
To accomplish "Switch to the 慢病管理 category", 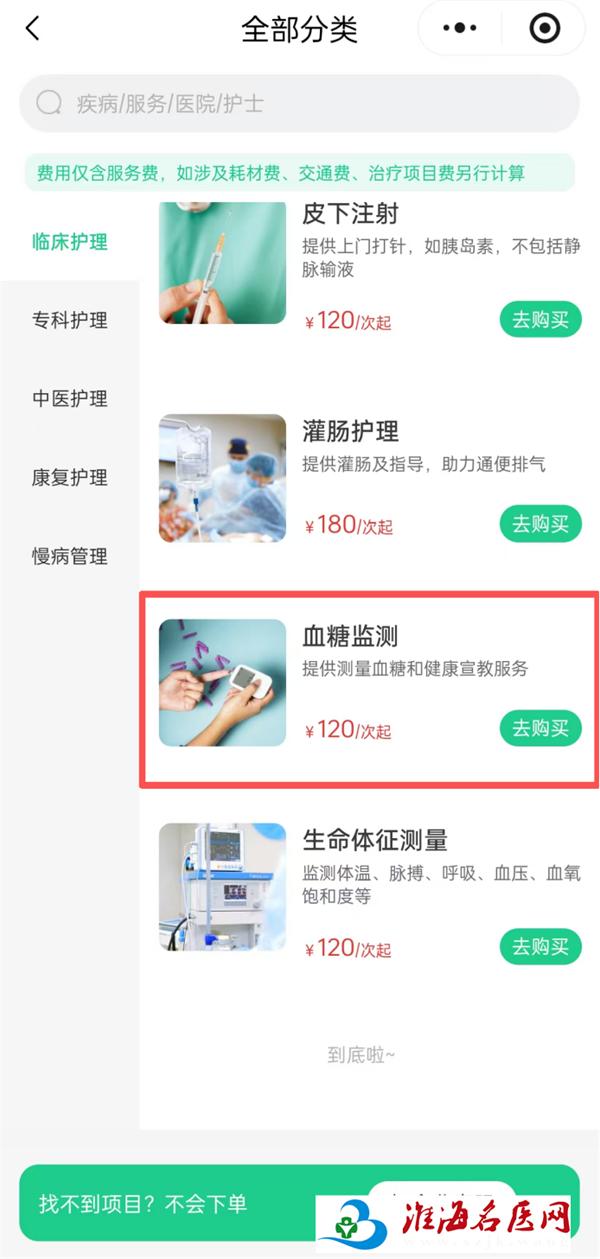I will tap(69, 556).
